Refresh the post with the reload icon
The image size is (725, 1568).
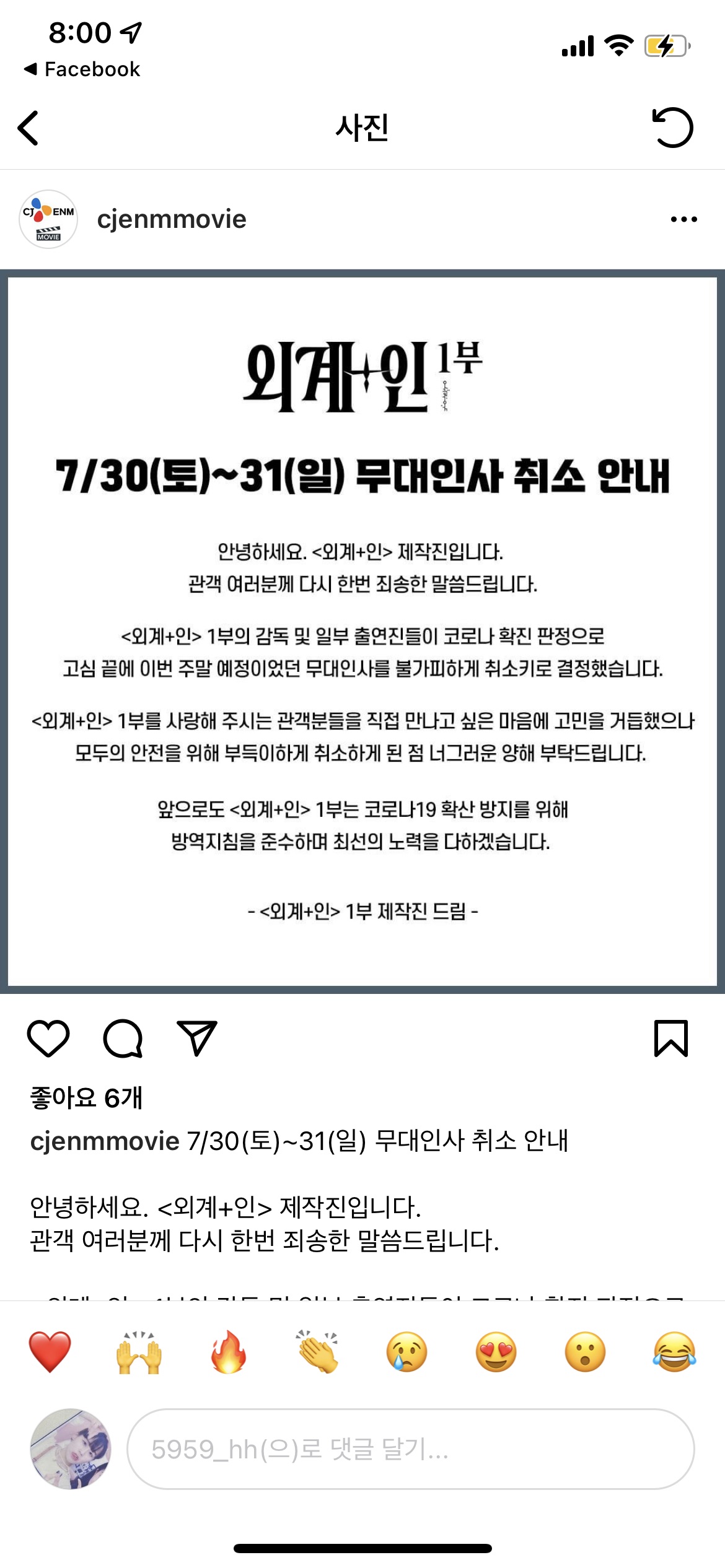672,128
